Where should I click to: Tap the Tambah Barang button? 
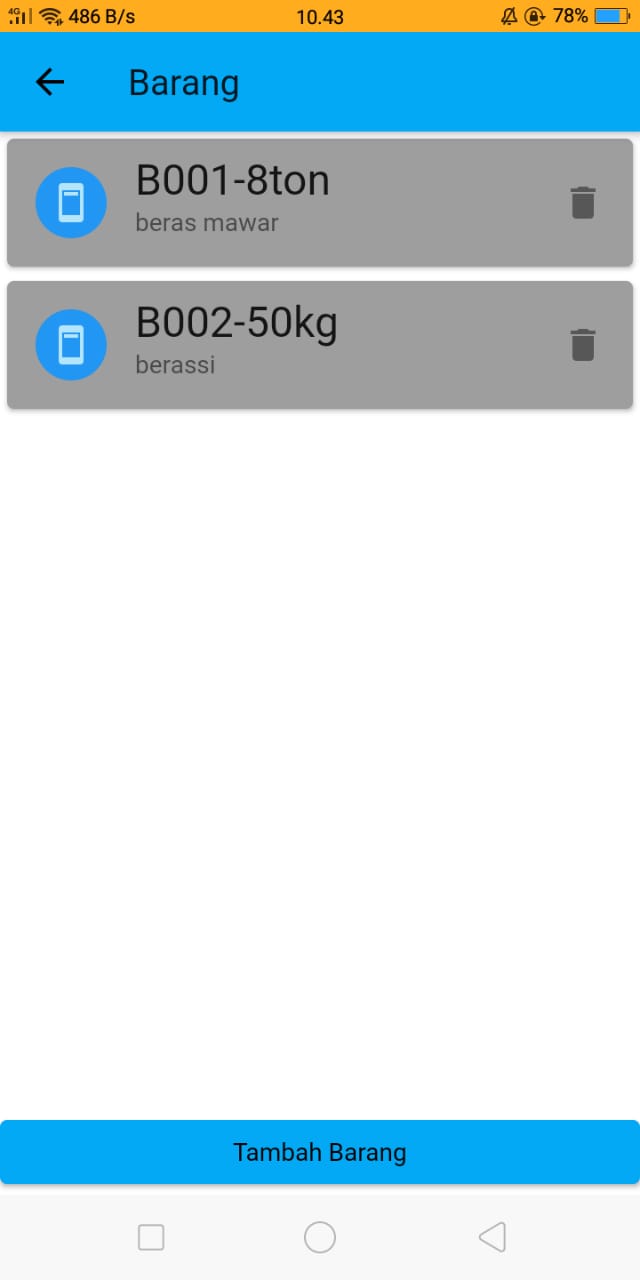[320, 1152]
